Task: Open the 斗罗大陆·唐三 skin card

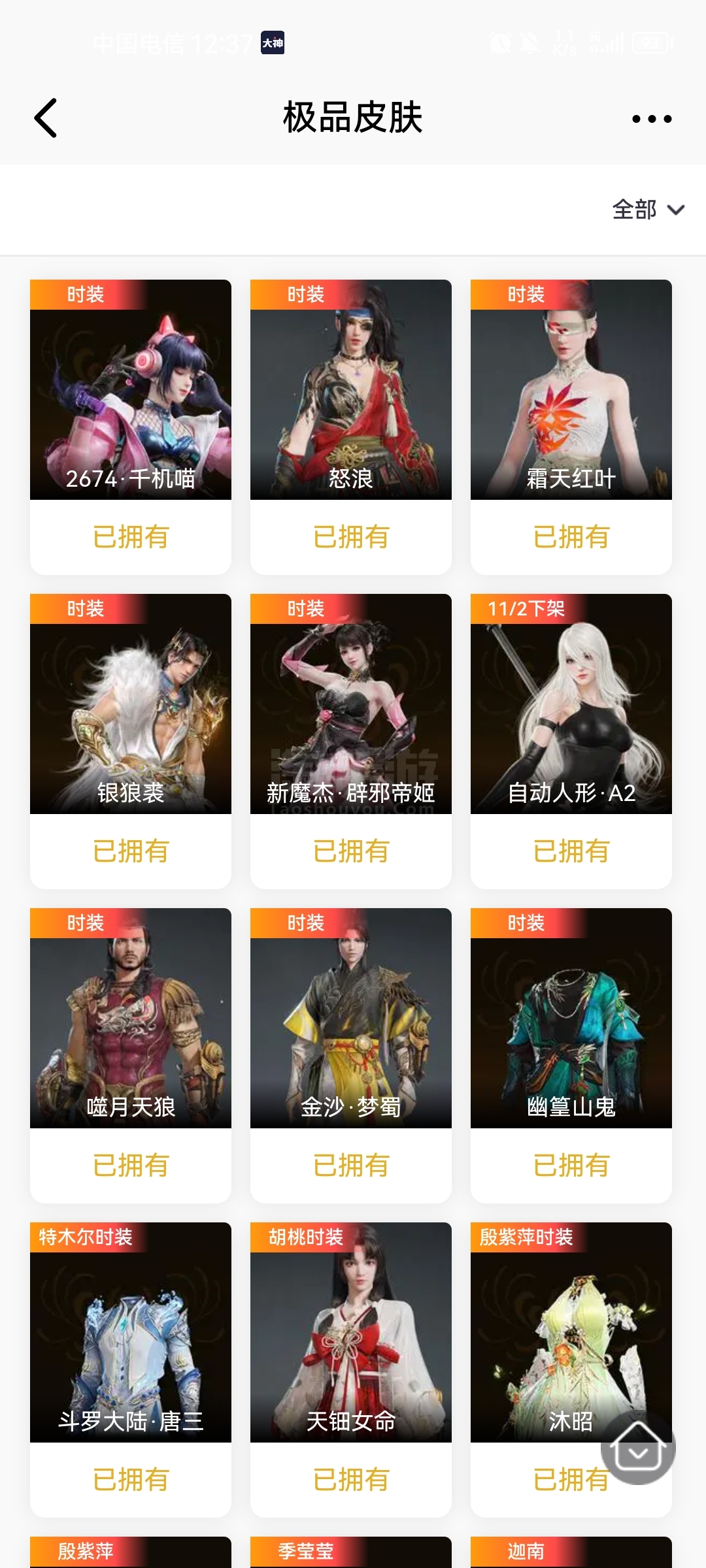Action: tap(131, 1370)
